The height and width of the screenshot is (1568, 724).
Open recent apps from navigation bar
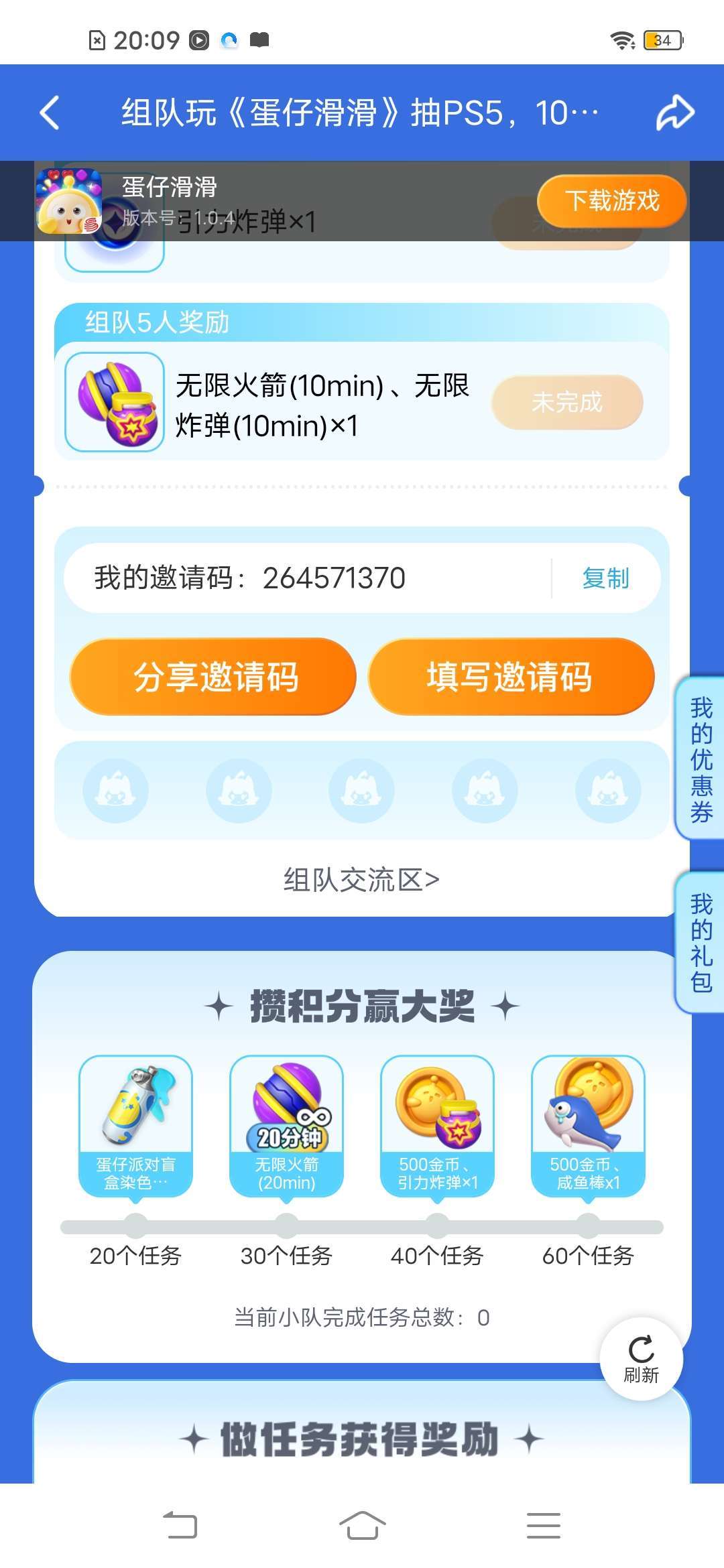tap(543, 1526)
